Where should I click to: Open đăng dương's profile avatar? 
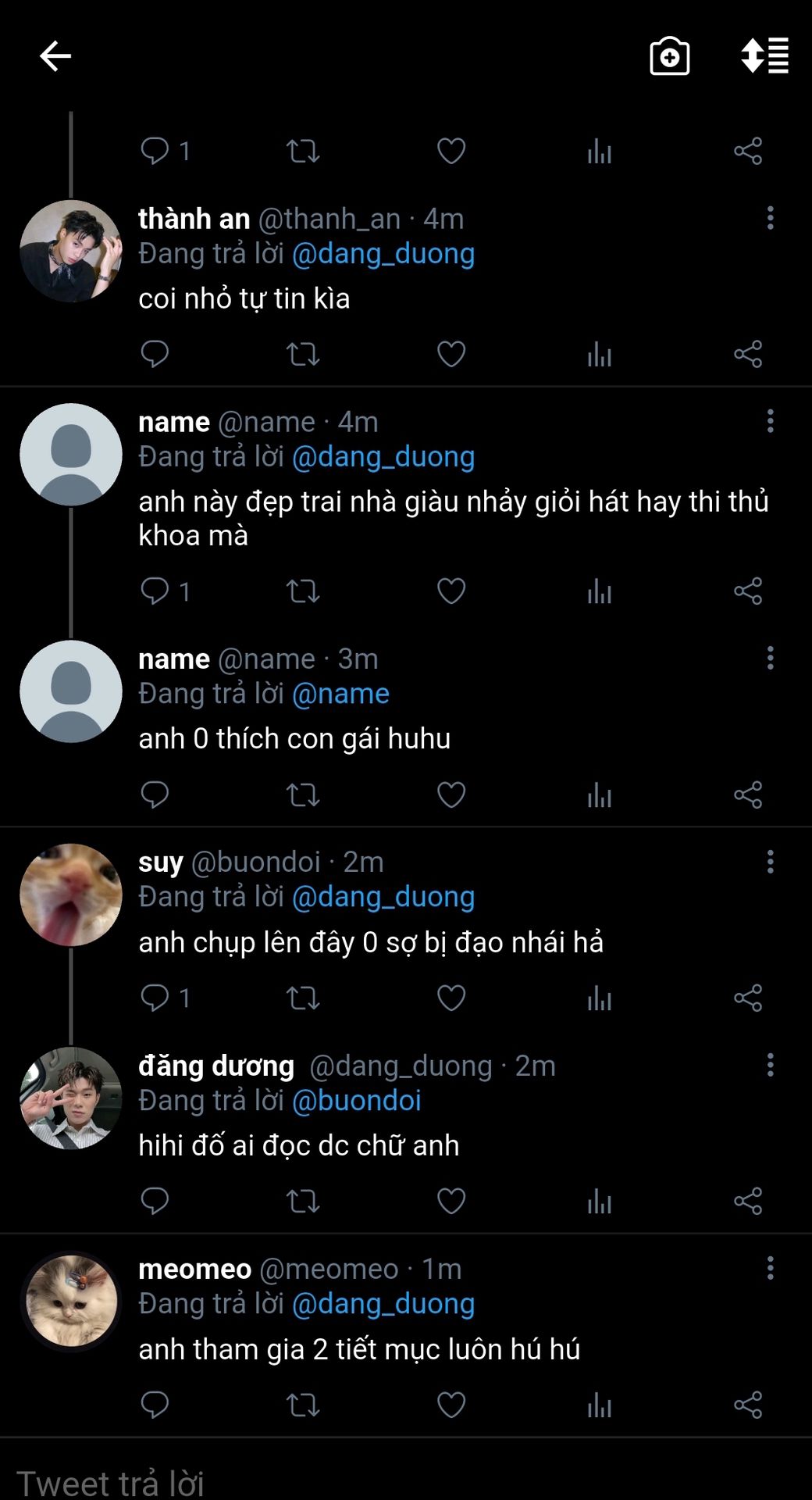70,1098
